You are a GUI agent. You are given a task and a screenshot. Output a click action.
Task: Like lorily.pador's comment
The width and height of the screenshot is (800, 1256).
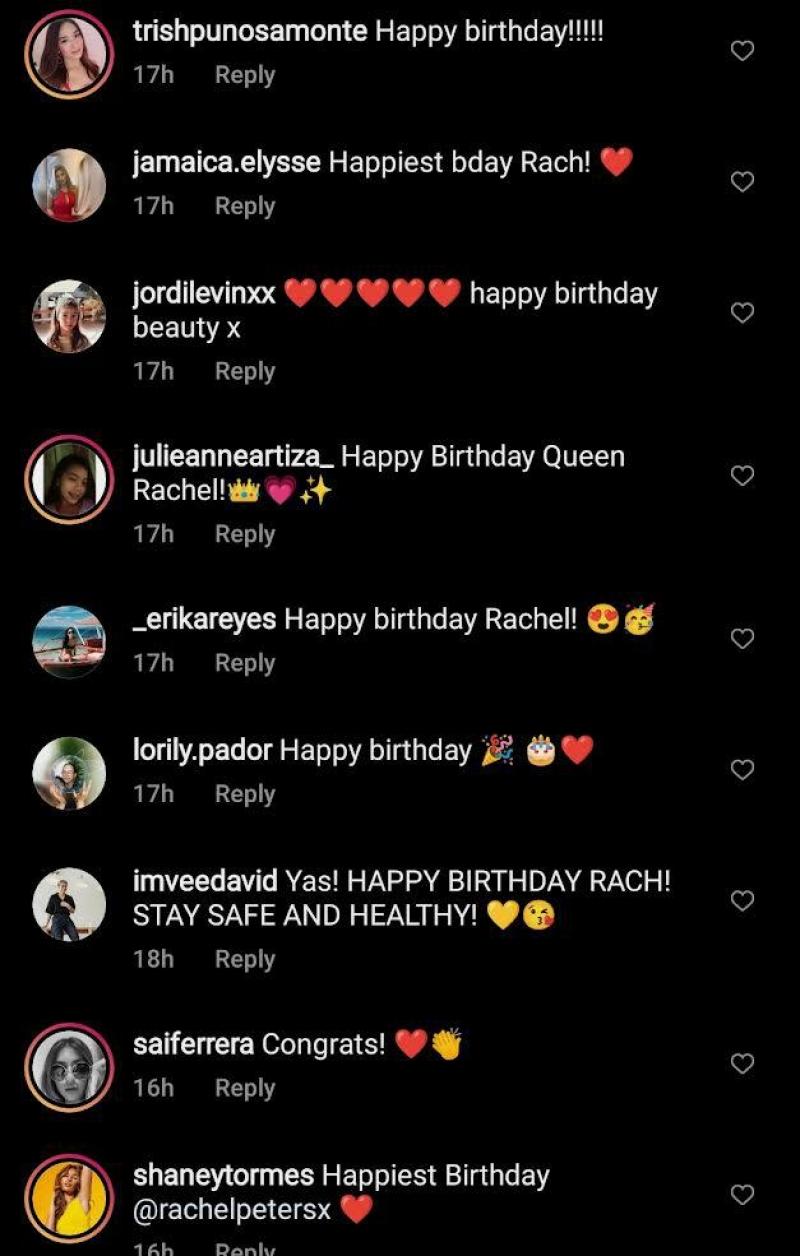742,770
